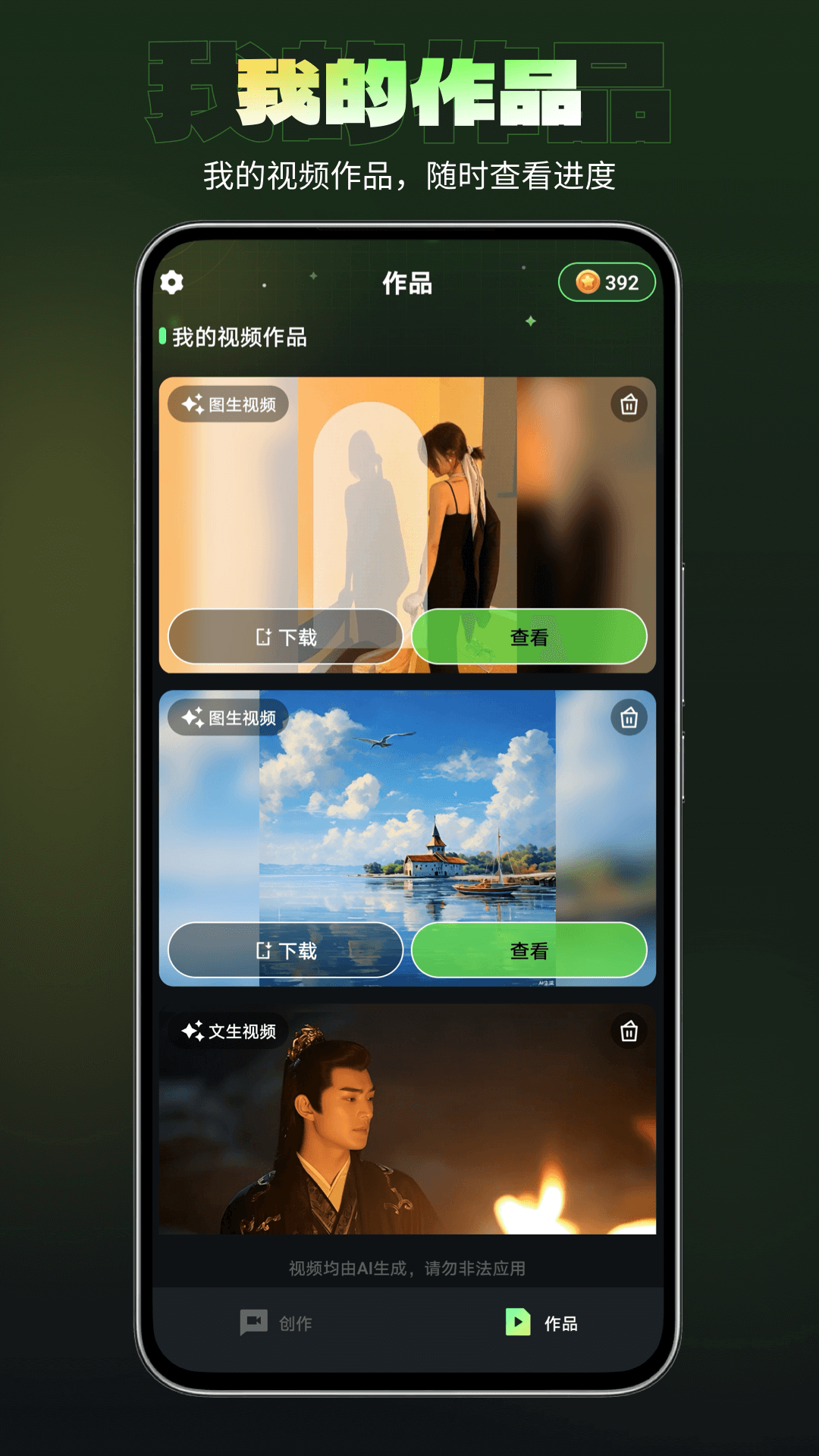The height and width of the screenshot is (1456, 819).
Task: Open the settings gear icon
Action: click(173, 283)
